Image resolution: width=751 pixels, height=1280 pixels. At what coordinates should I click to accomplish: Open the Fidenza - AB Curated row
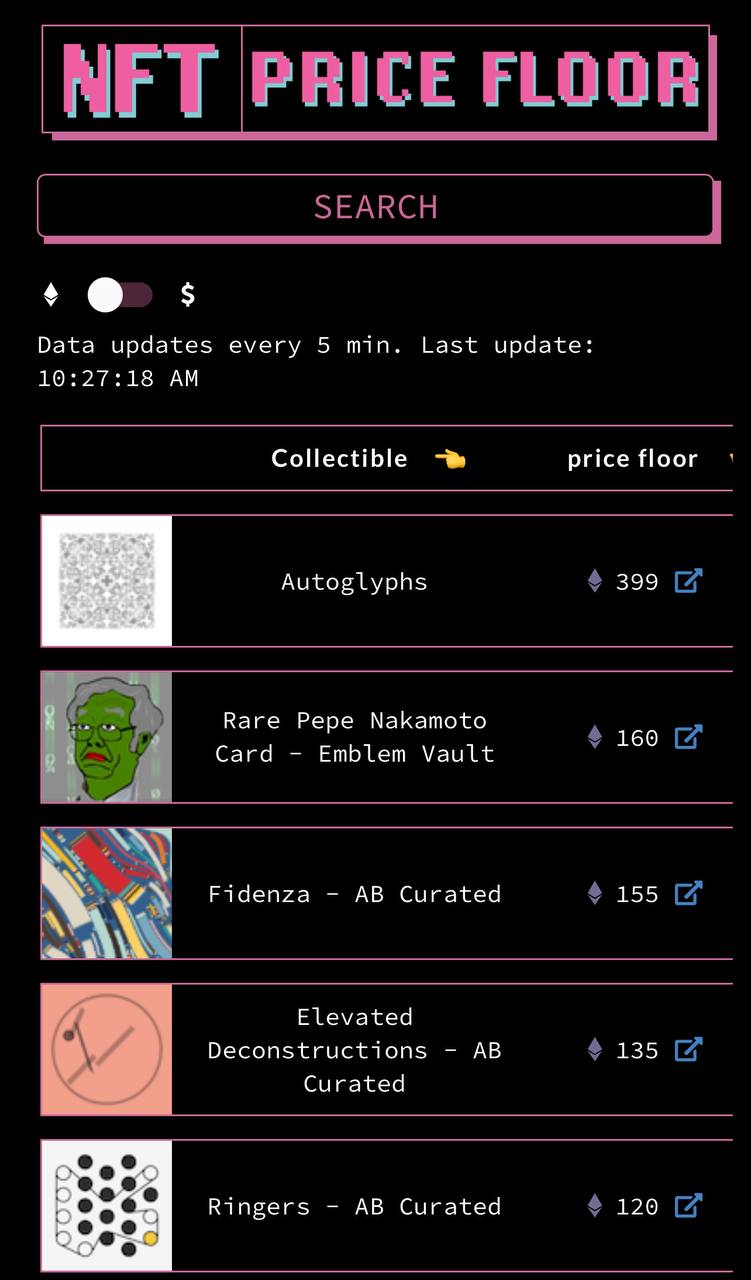pyautogui.click(x=386, y=893)
